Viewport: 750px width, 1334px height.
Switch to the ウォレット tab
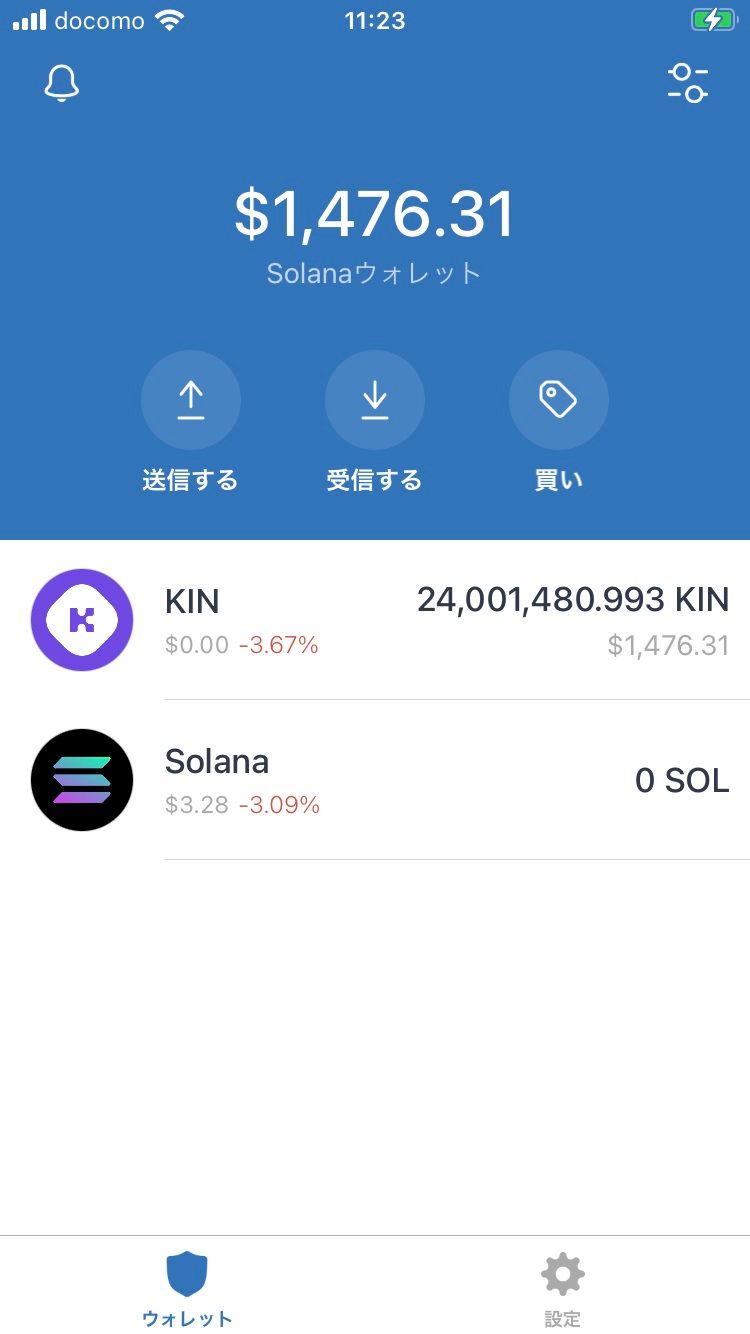click(x=187, y=1288)
